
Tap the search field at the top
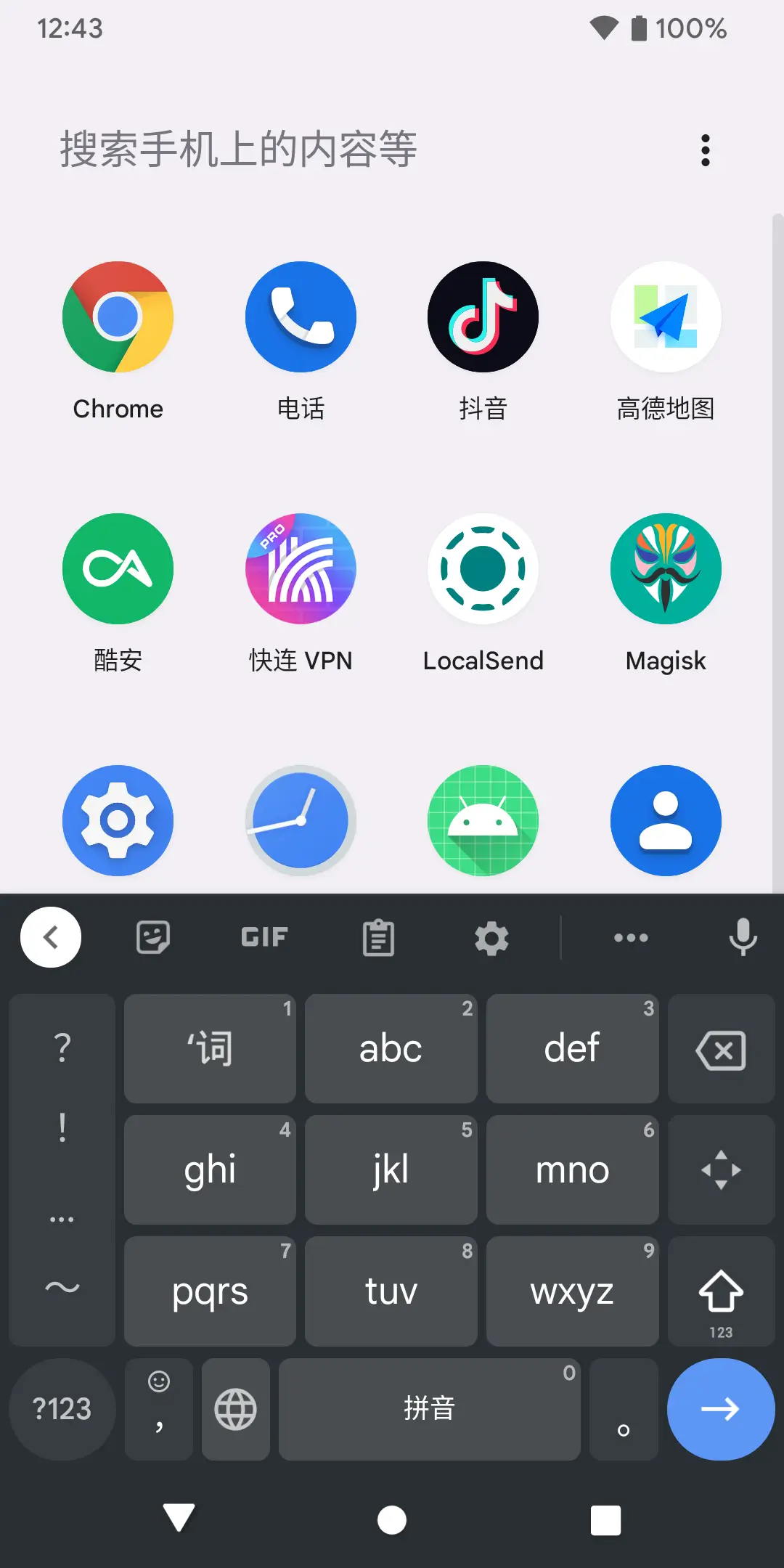pyautogui.click(x=238, y=150)
